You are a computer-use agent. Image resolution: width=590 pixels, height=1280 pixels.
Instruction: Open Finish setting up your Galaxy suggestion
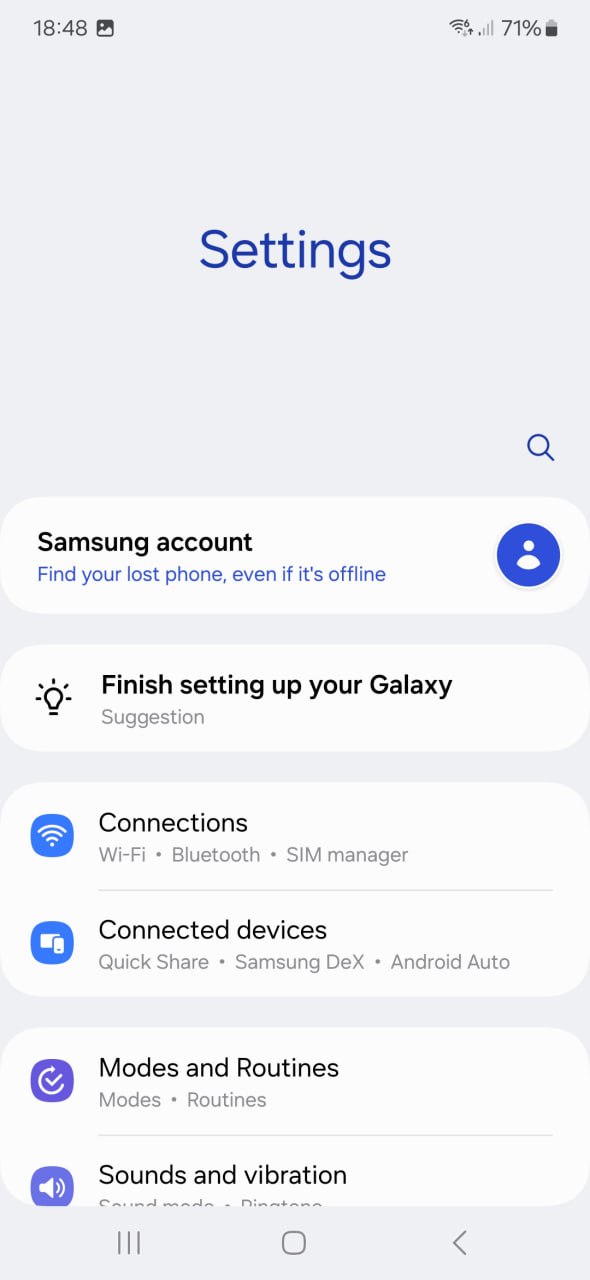click(x=295, y=698)
